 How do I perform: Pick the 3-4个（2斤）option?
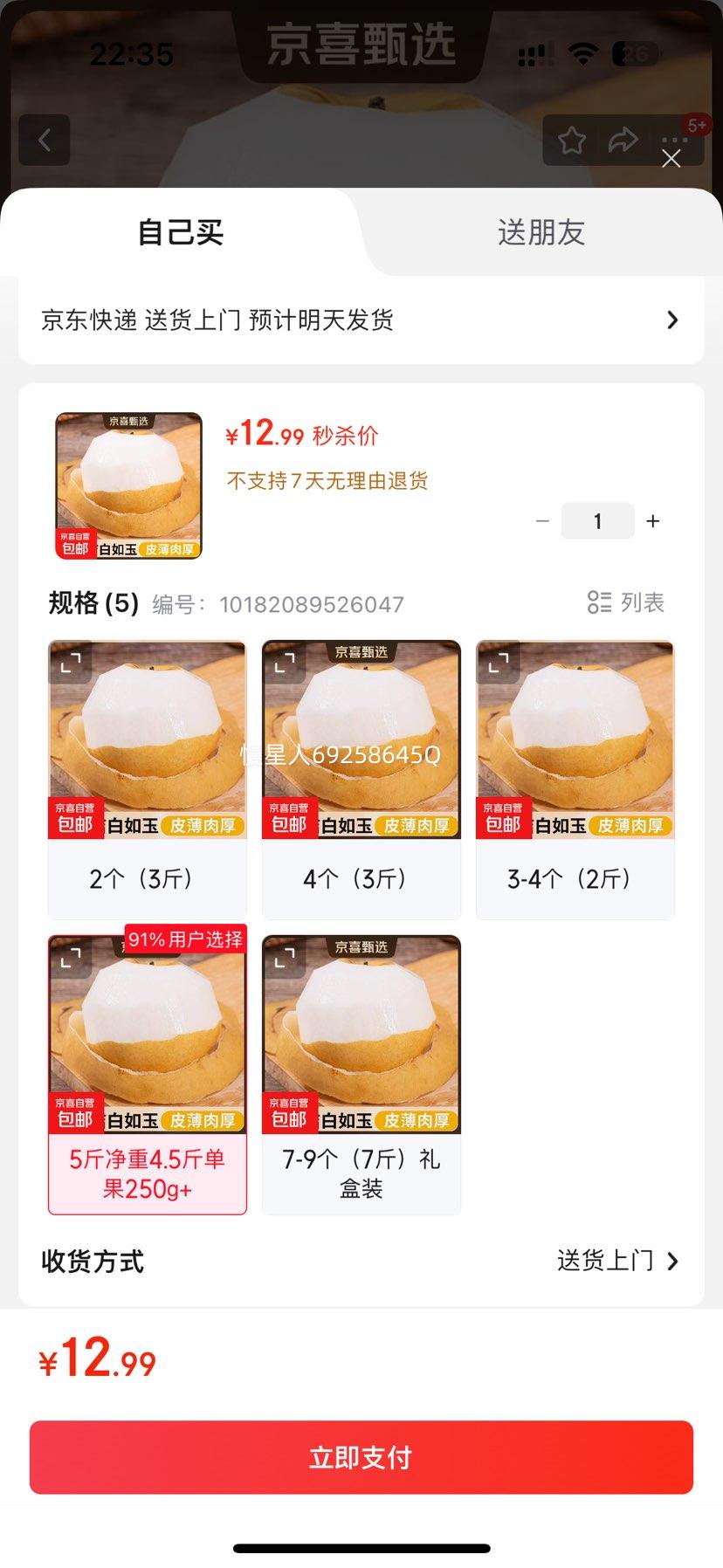(x=575, y=877)
